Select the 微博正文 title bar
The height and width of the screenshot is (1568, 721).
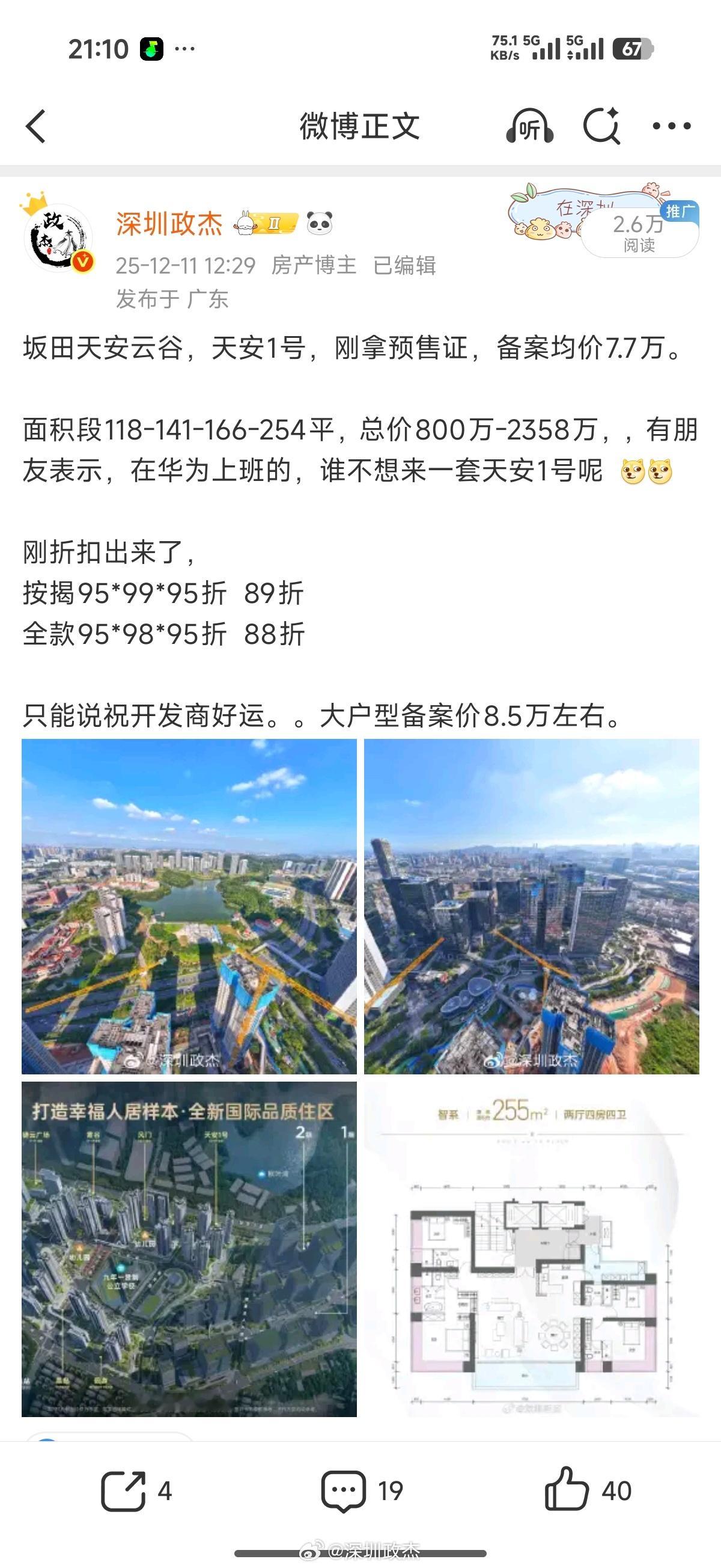360,126
